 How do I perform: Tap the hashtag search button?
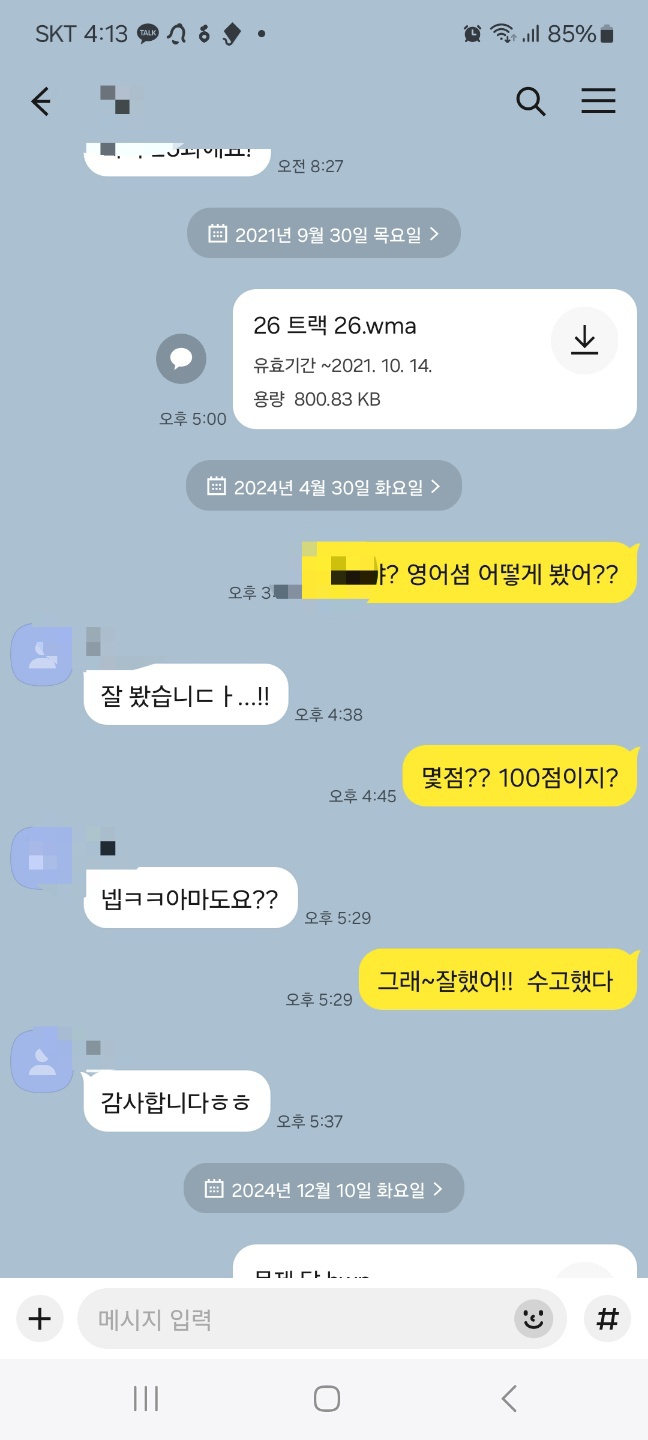(606, 1319)
